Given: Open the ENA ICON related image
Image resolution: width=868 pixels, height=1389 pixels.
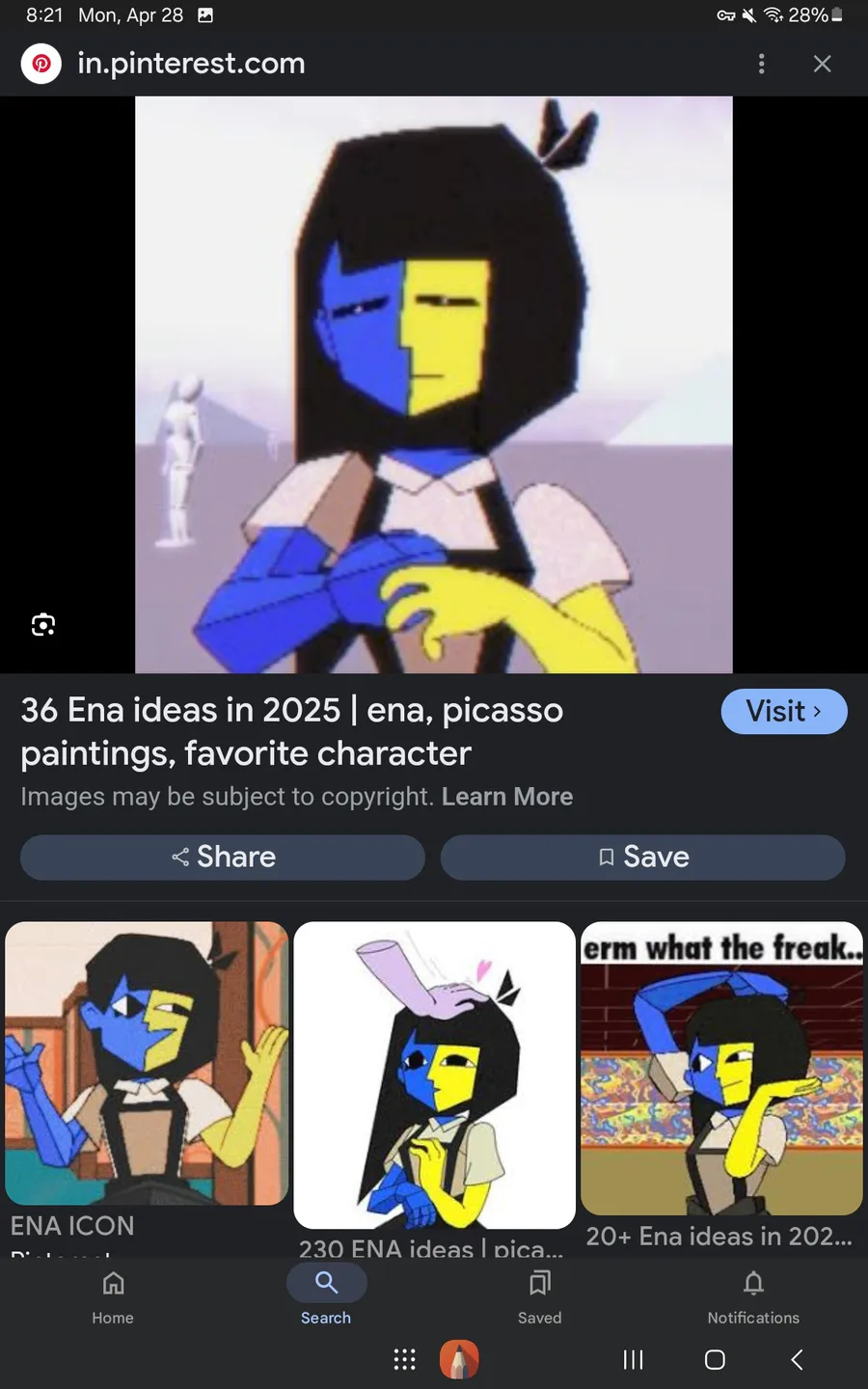Looking at the screenshot, I should click(x=147, y=1063).
